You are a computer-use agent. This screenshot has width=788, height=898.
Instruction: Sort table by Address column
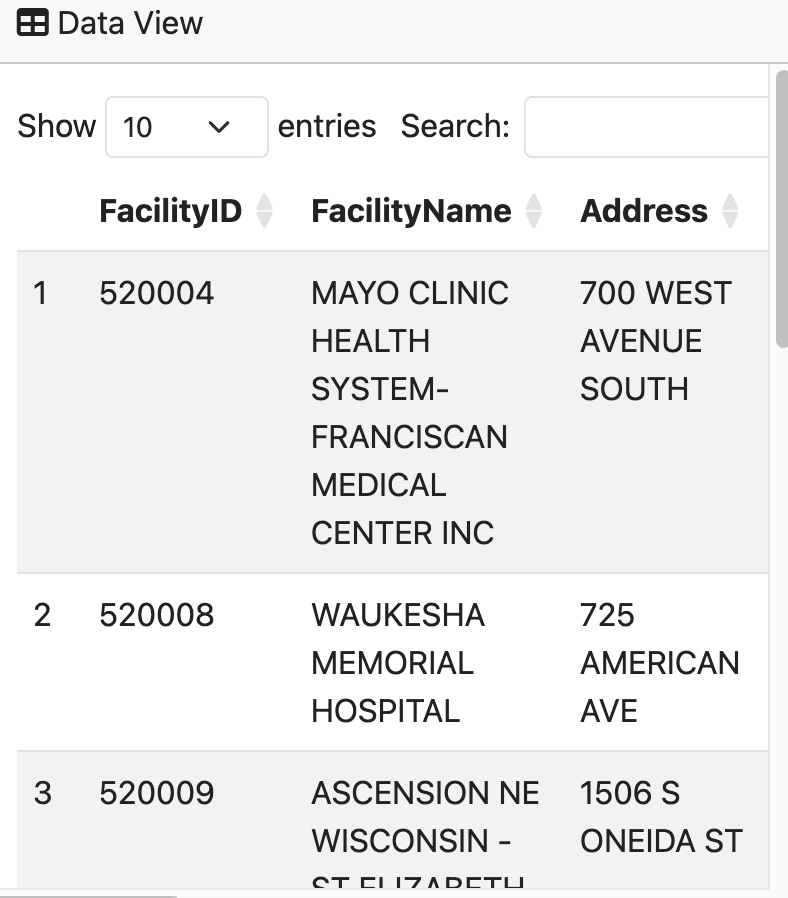click(659, 211)
